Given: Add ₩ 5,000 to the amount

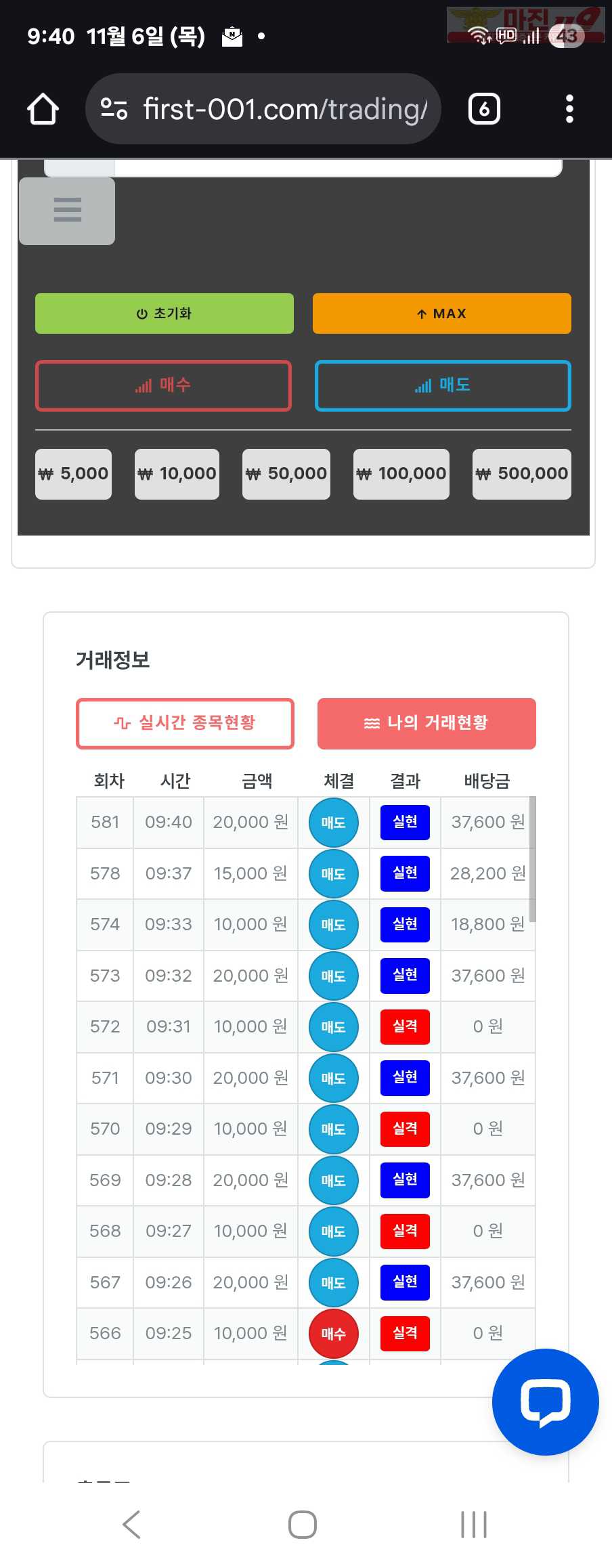Looking at the screenshot, I should click(73, 474).
